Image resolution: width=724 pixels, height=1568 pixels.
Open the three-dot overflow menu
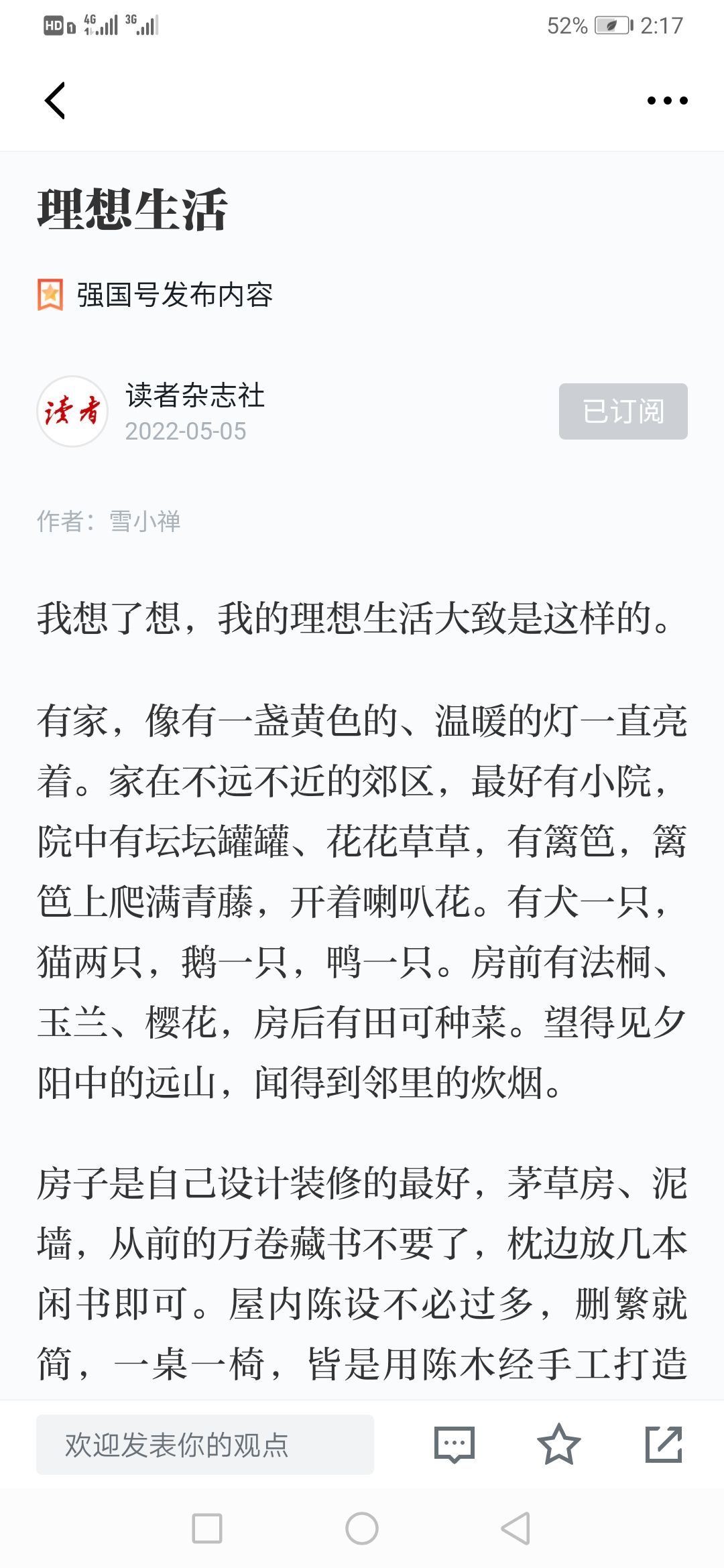(667, 101)
